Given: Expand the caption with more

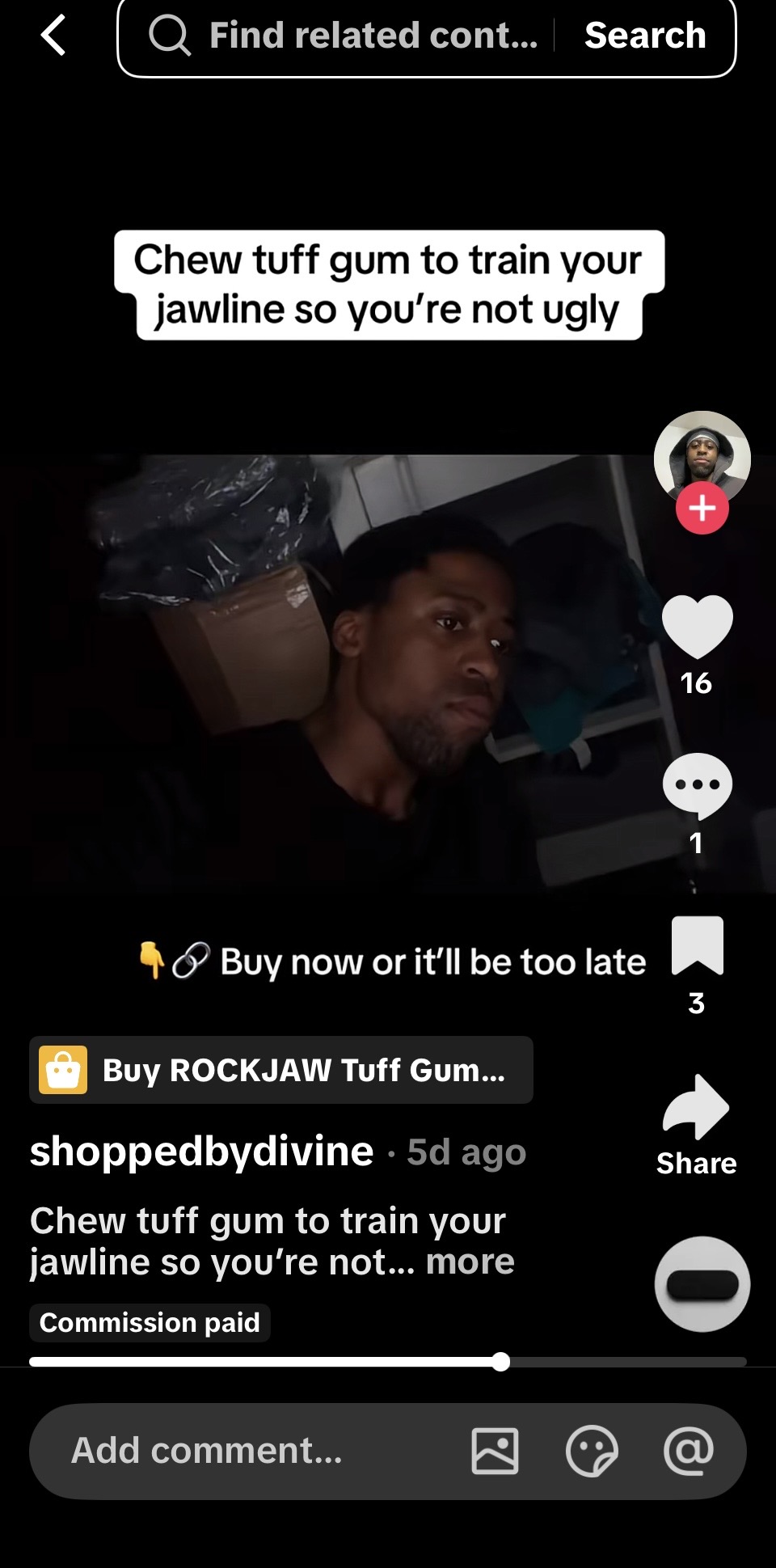Looking at the screenshot, I should (x=470, y=1262).
